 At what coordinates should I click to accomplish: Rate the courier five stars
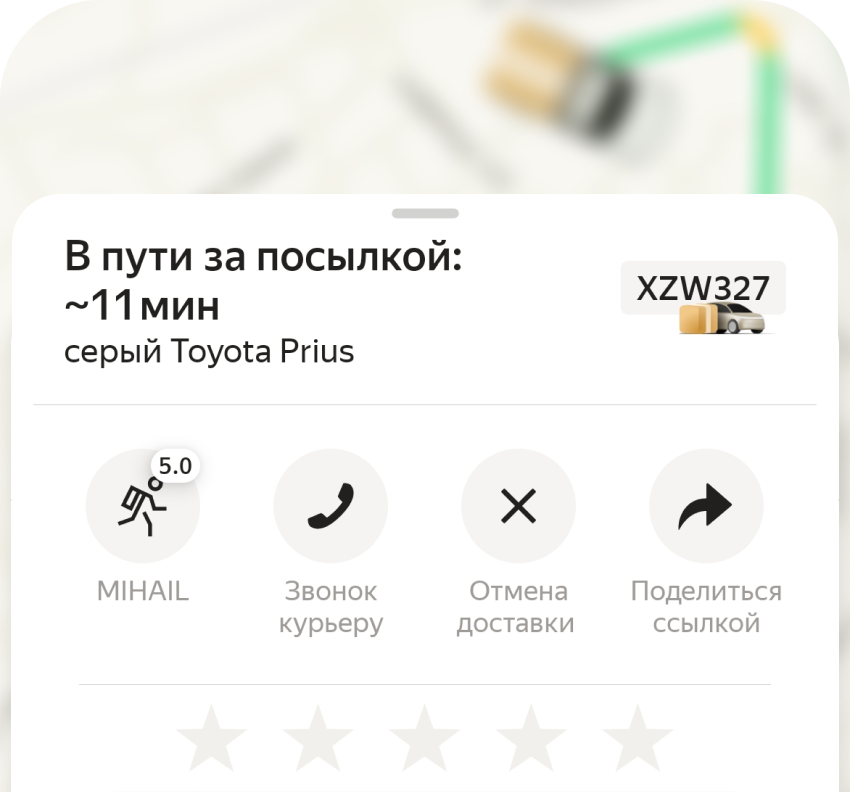click(x=637, y=740)
